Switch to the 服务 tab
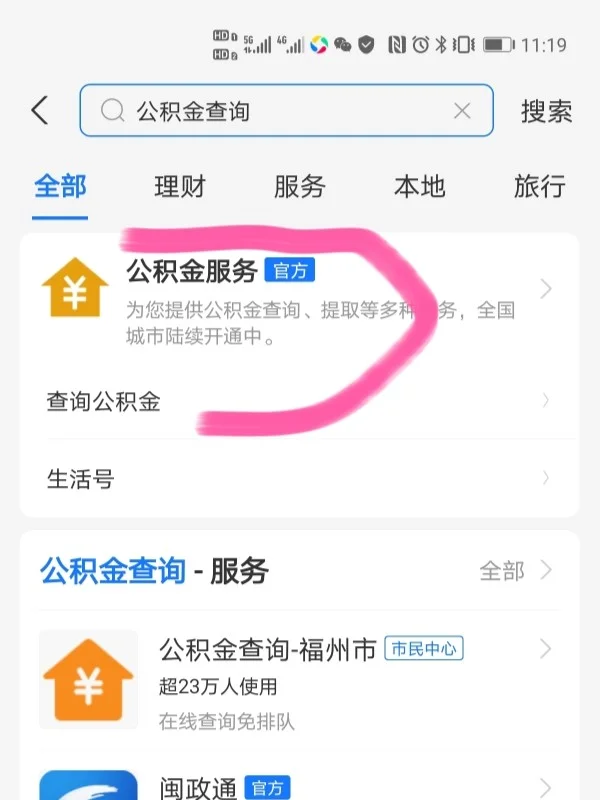 (x=300, y=186)
